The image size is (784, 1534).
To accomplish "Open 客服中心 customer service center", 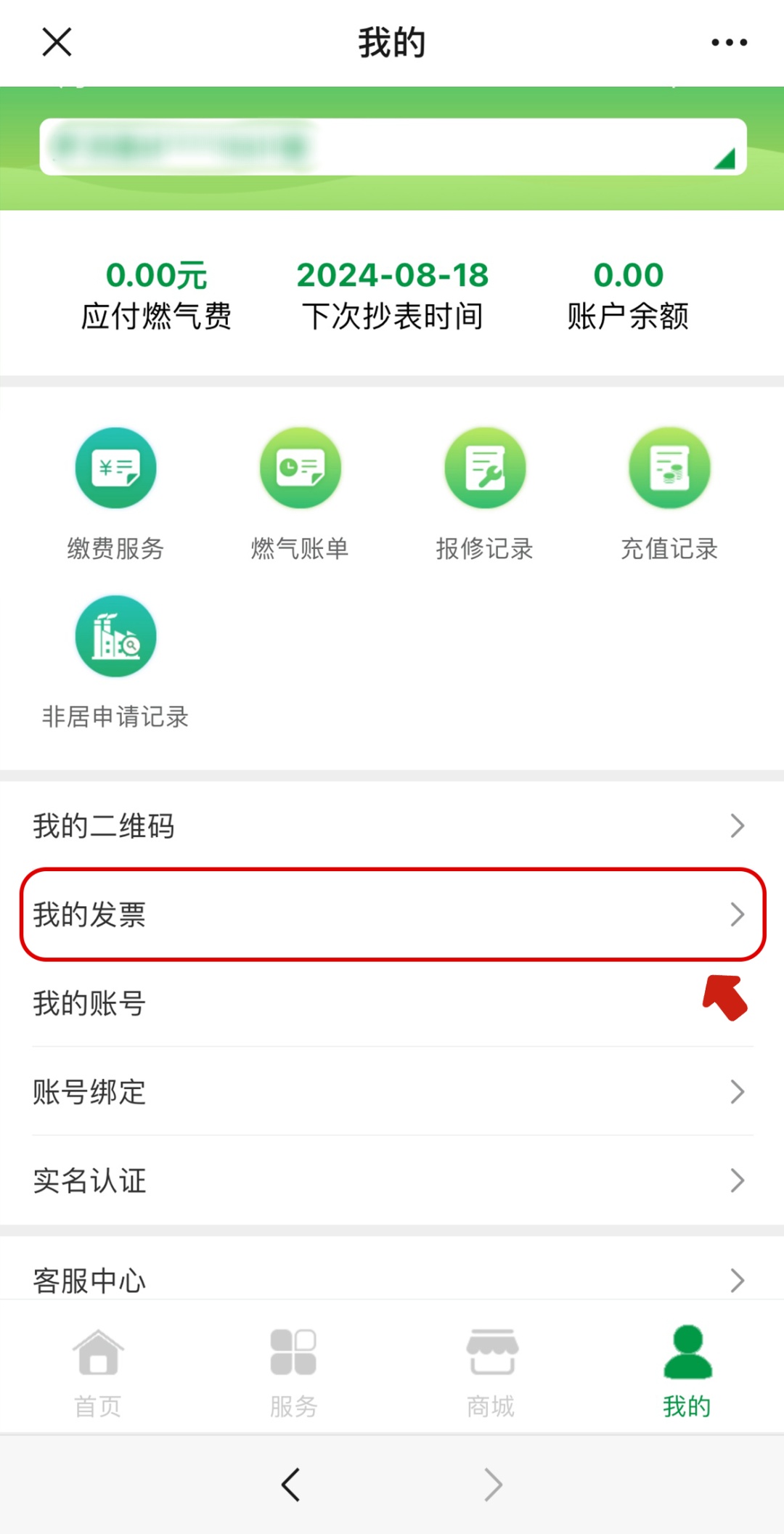I will tap(392, 1279).
